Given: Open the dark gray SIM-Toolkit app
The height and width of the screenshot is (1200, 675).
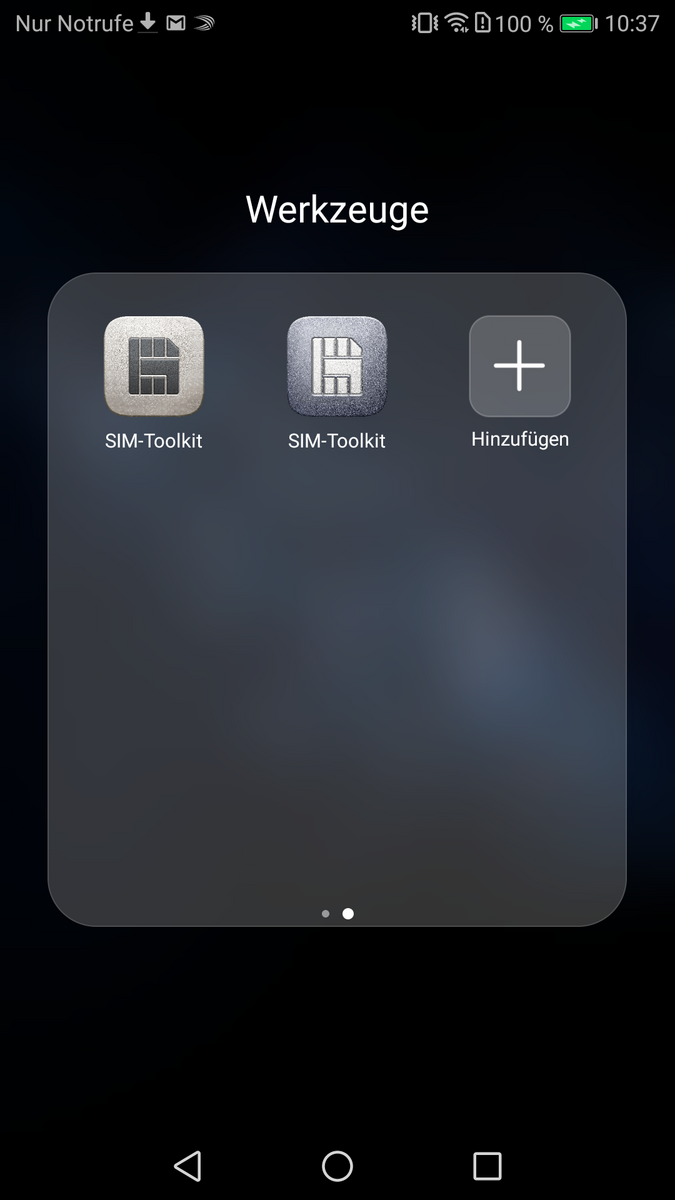Looking at the screenshot, I should [x=337, y=366].
